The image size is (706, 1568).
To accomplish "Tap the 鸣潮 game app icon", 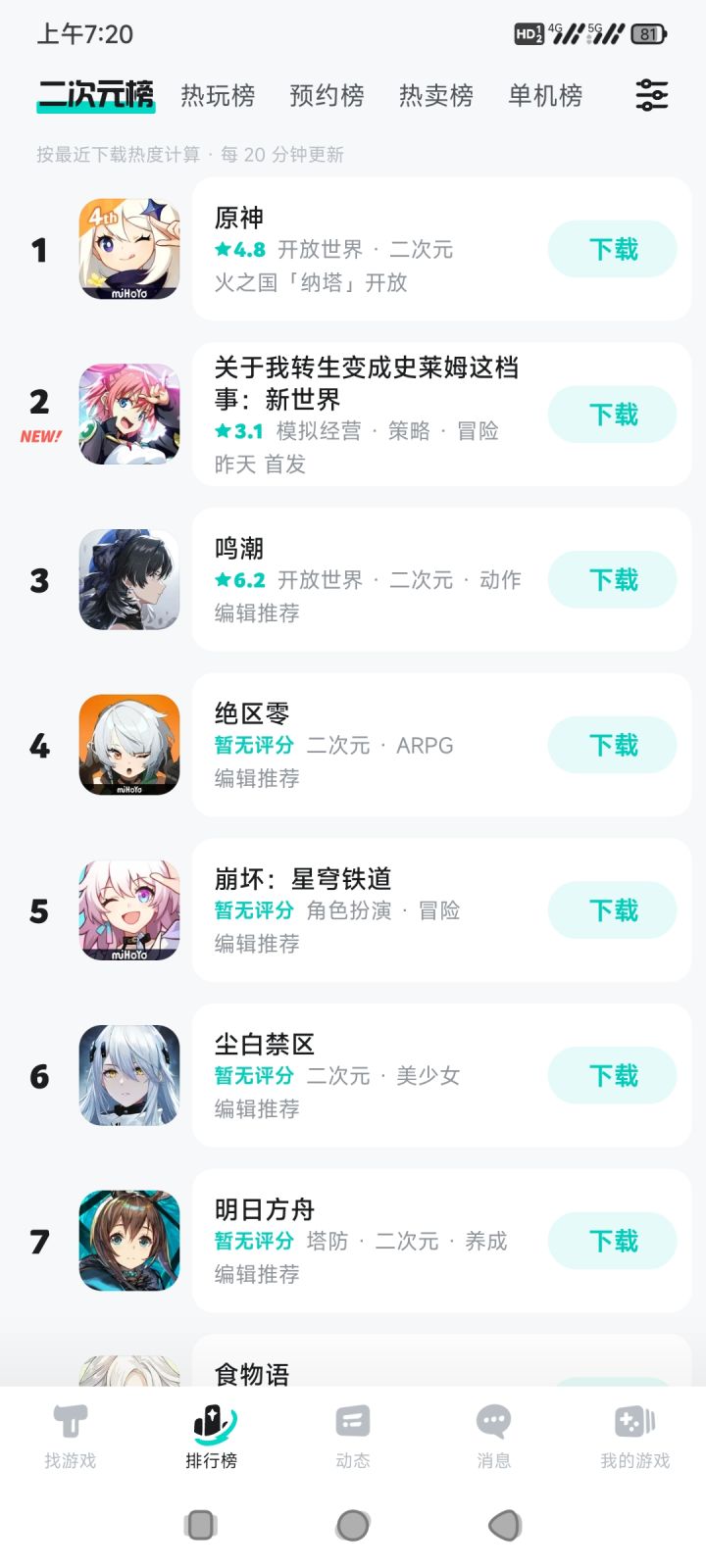I will [x=128, y=579].
